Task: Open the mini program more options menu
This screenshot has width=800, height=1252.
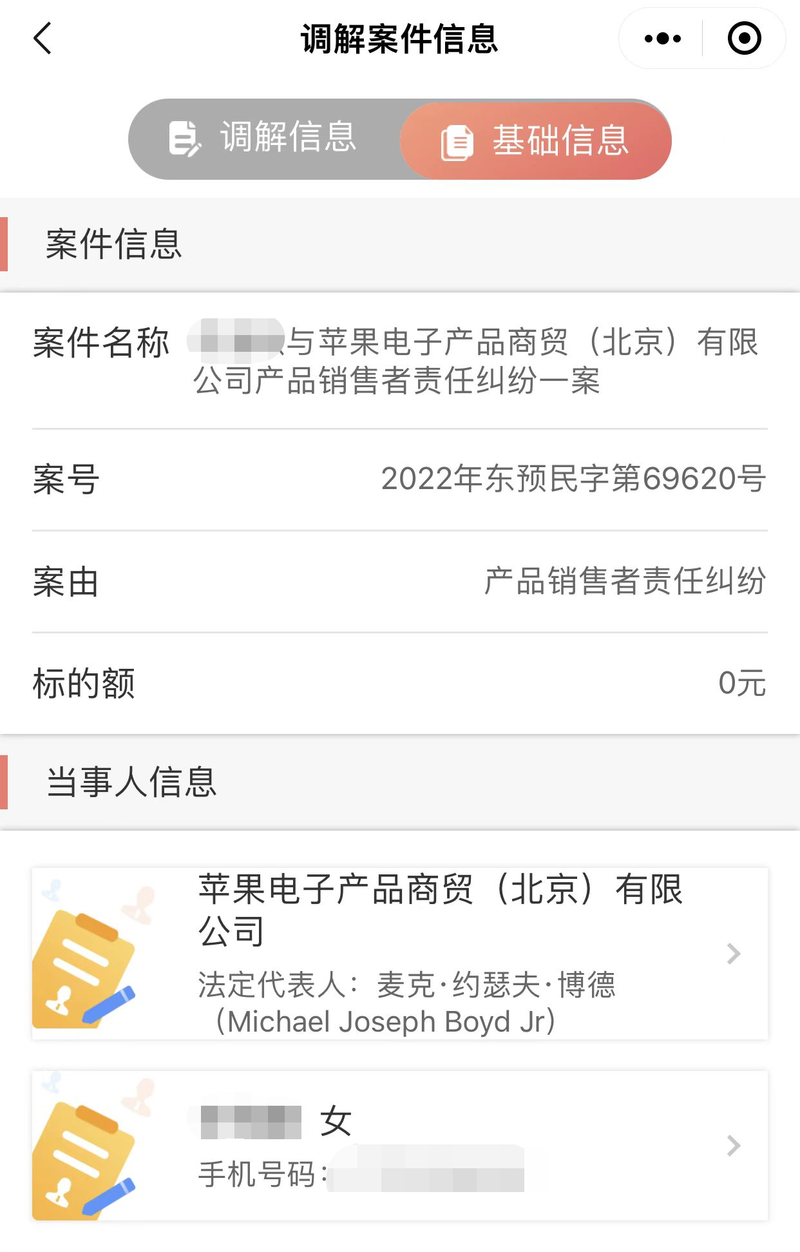Action: click(x=662, y=39)
